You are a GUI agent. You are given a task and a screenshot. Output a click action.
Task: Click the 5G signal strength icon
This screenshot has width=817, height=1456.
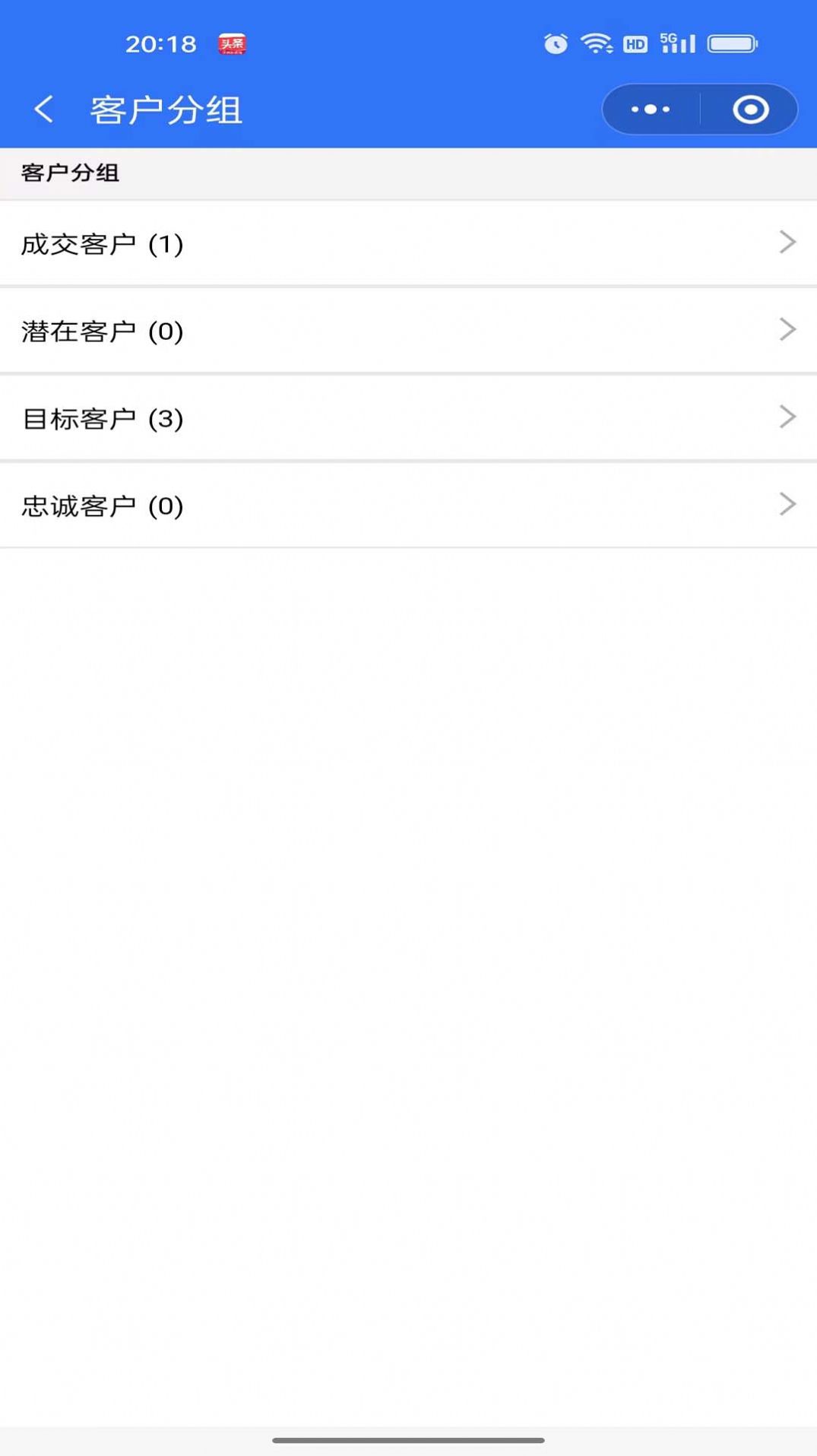coord(679,43)
